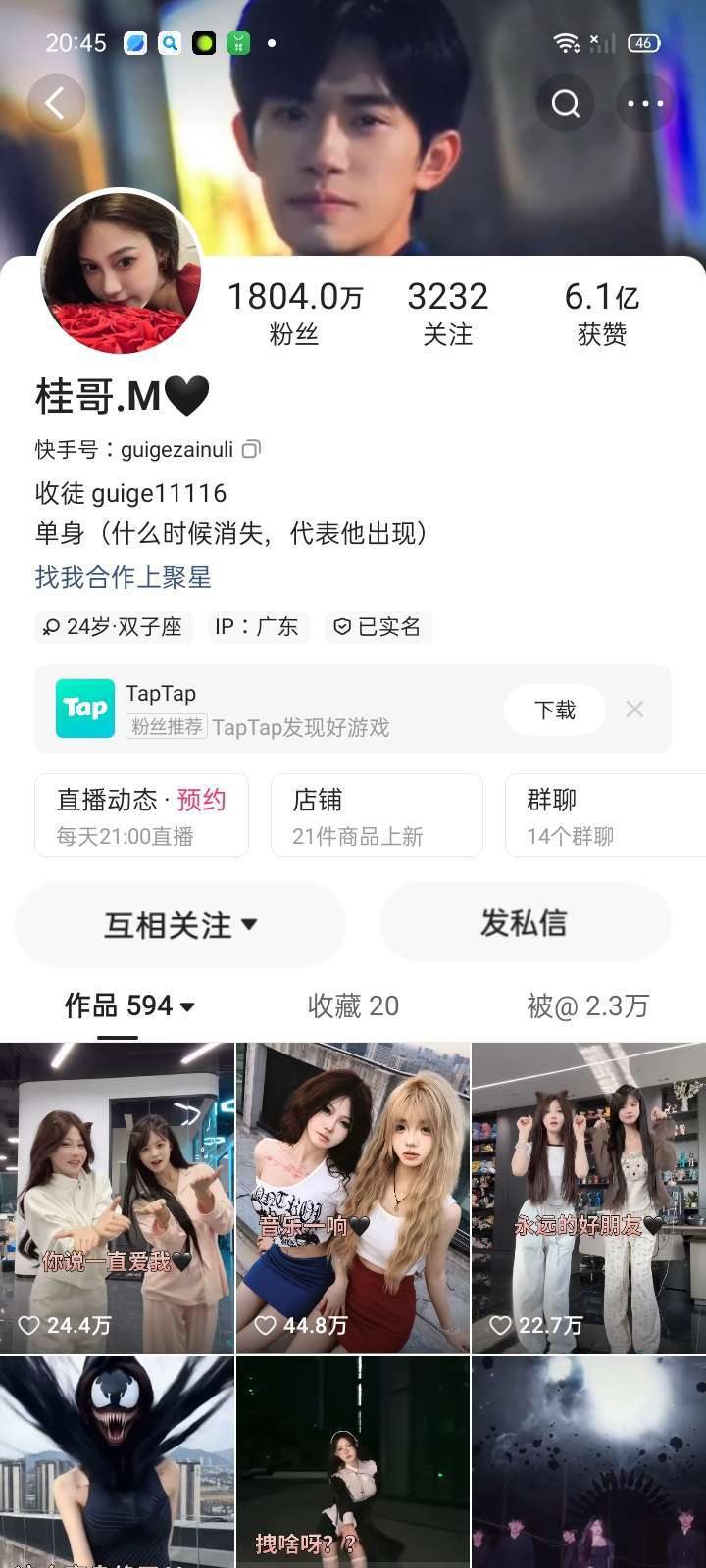
Task: Expand the 互相关注 follow options
Action: [x=180, y=924]
